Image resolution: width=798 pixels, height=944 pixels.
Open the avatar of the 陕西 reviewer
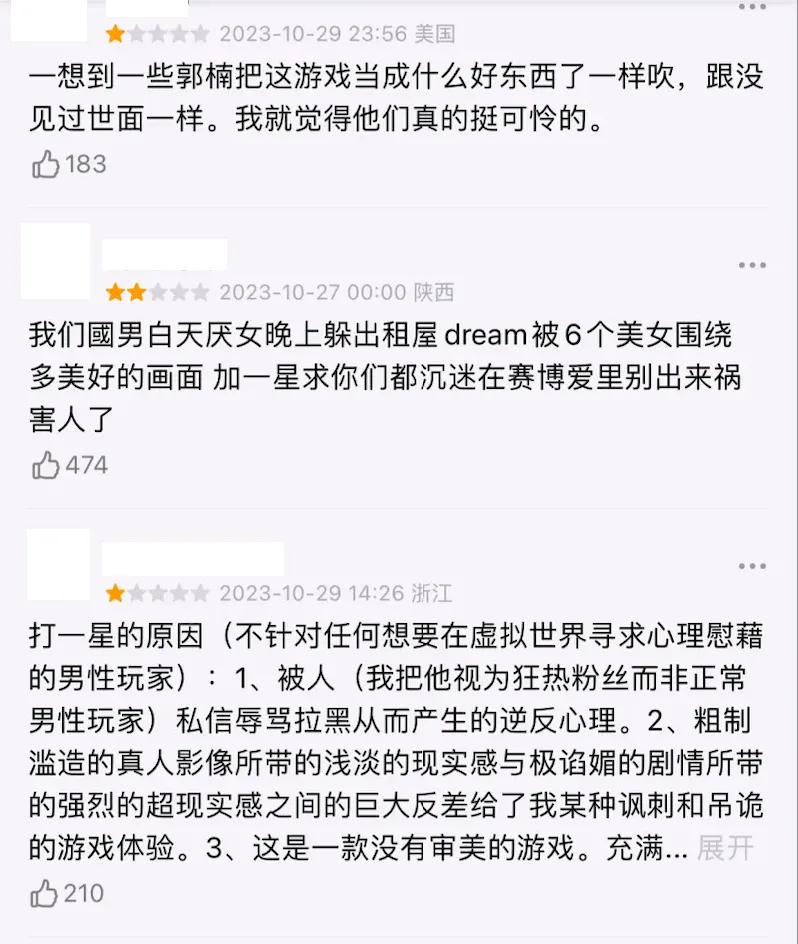tap(55, 261)
